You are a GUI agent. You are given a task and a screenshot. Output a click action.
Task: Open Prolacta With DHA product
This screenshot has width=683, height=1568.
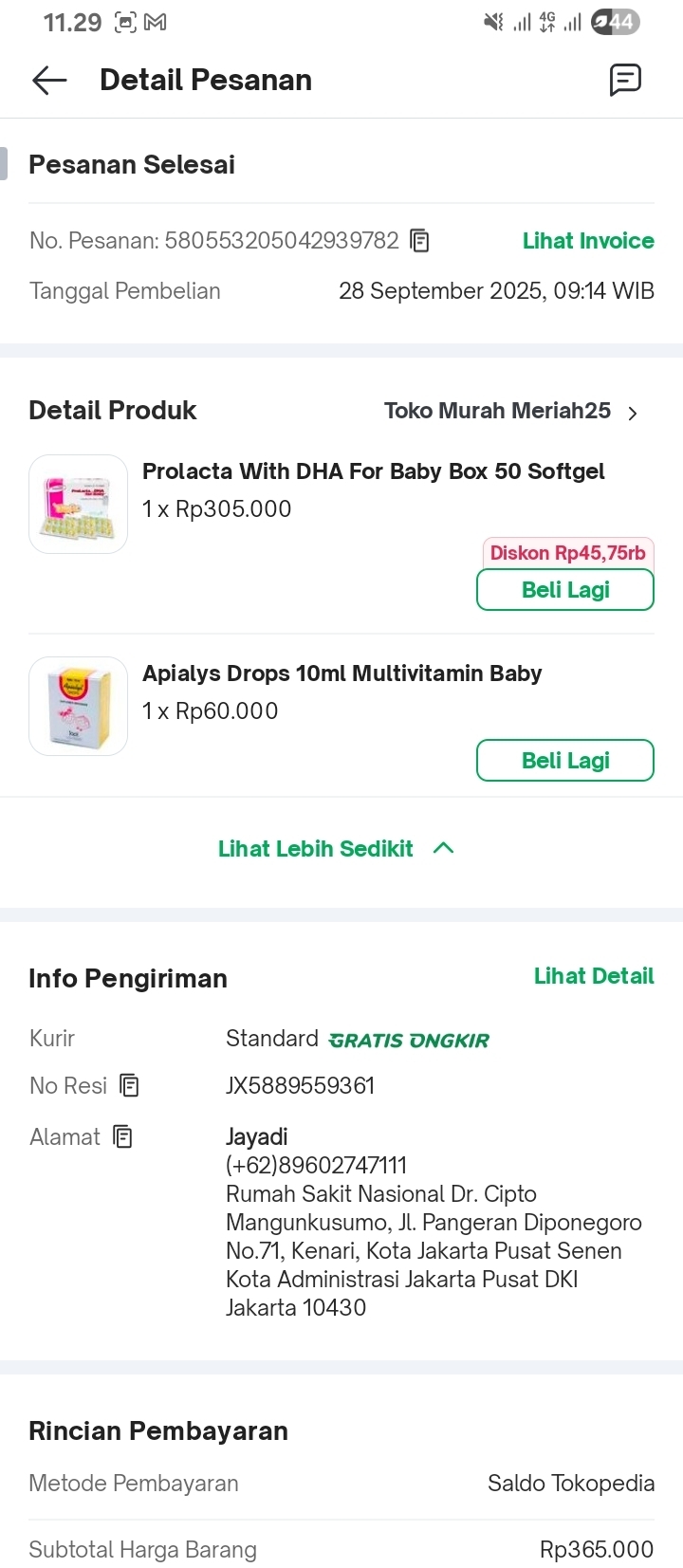click(x=373, y=471)
